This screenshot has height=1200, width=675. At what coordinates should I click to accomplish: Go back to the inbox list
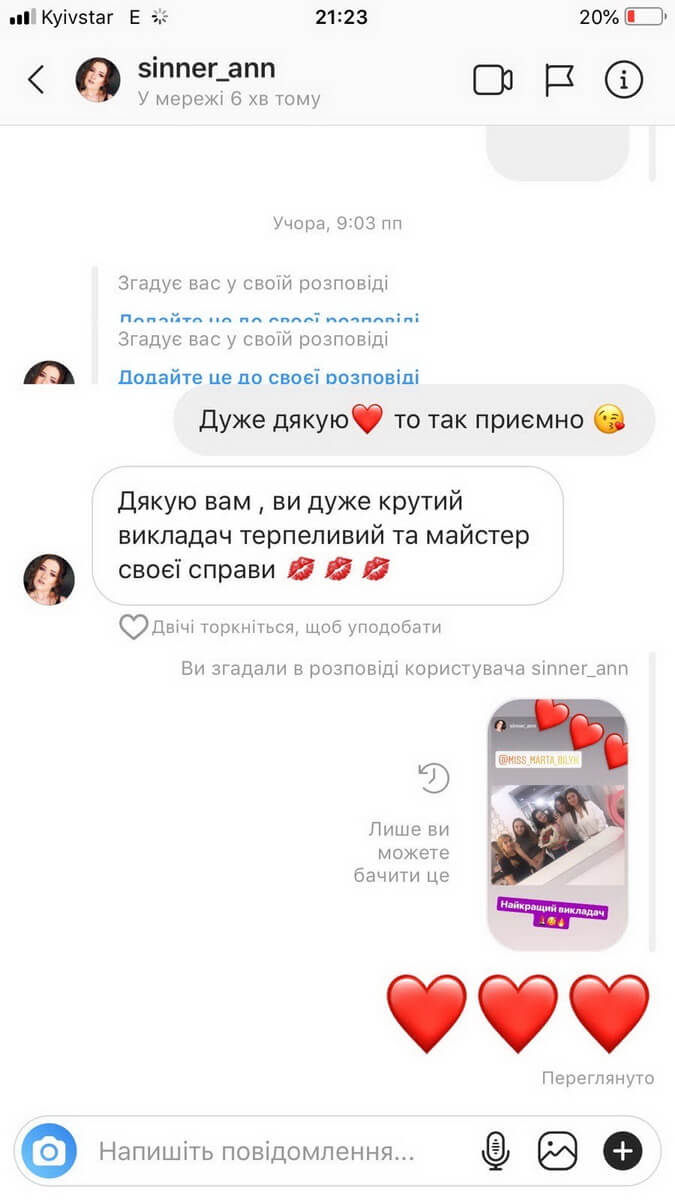coord(37,80)
